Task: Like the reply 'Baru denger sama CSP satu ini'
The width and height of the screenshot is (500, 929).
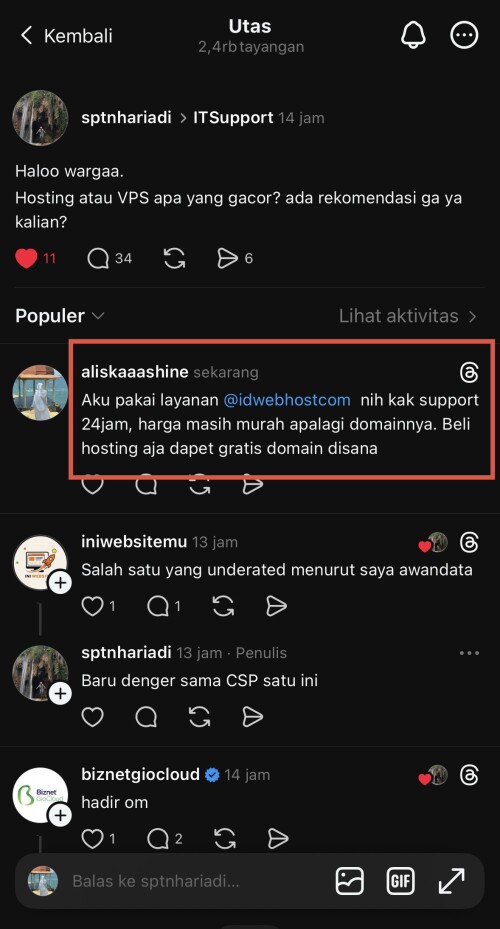Action: (x=92, y=717)
